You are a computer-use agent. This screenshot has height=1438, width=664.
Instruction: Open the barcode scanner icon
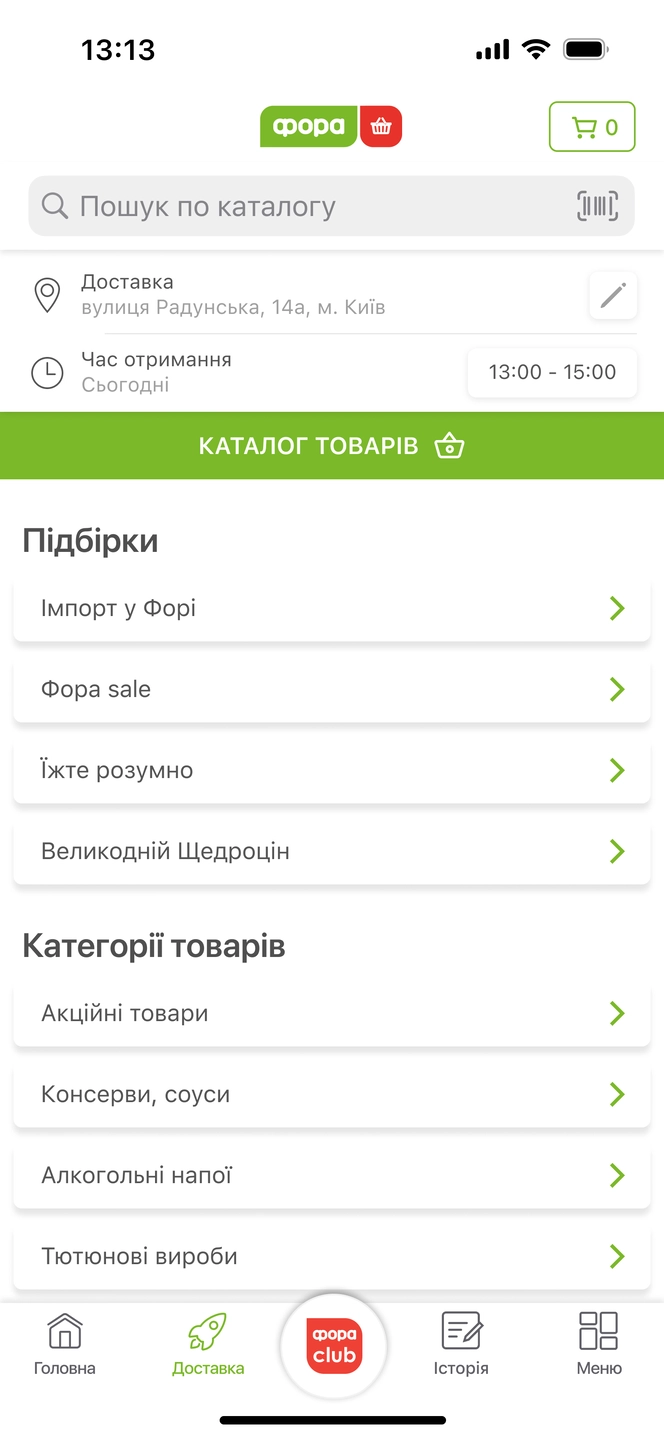pyautogui.click(x=598, y=207)
